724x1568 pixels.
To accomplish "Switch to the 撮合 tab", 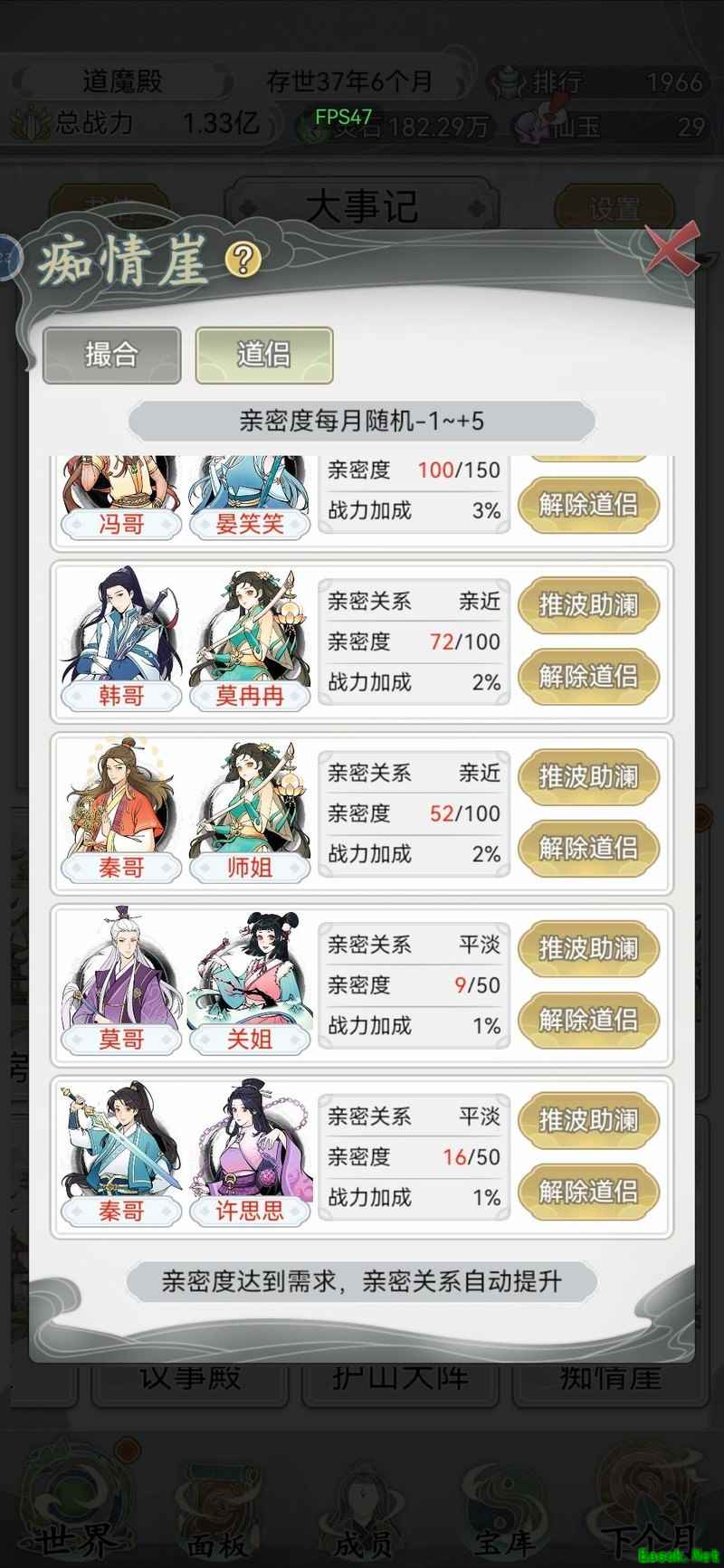I will pyautogui.click(x=111, y=355).
